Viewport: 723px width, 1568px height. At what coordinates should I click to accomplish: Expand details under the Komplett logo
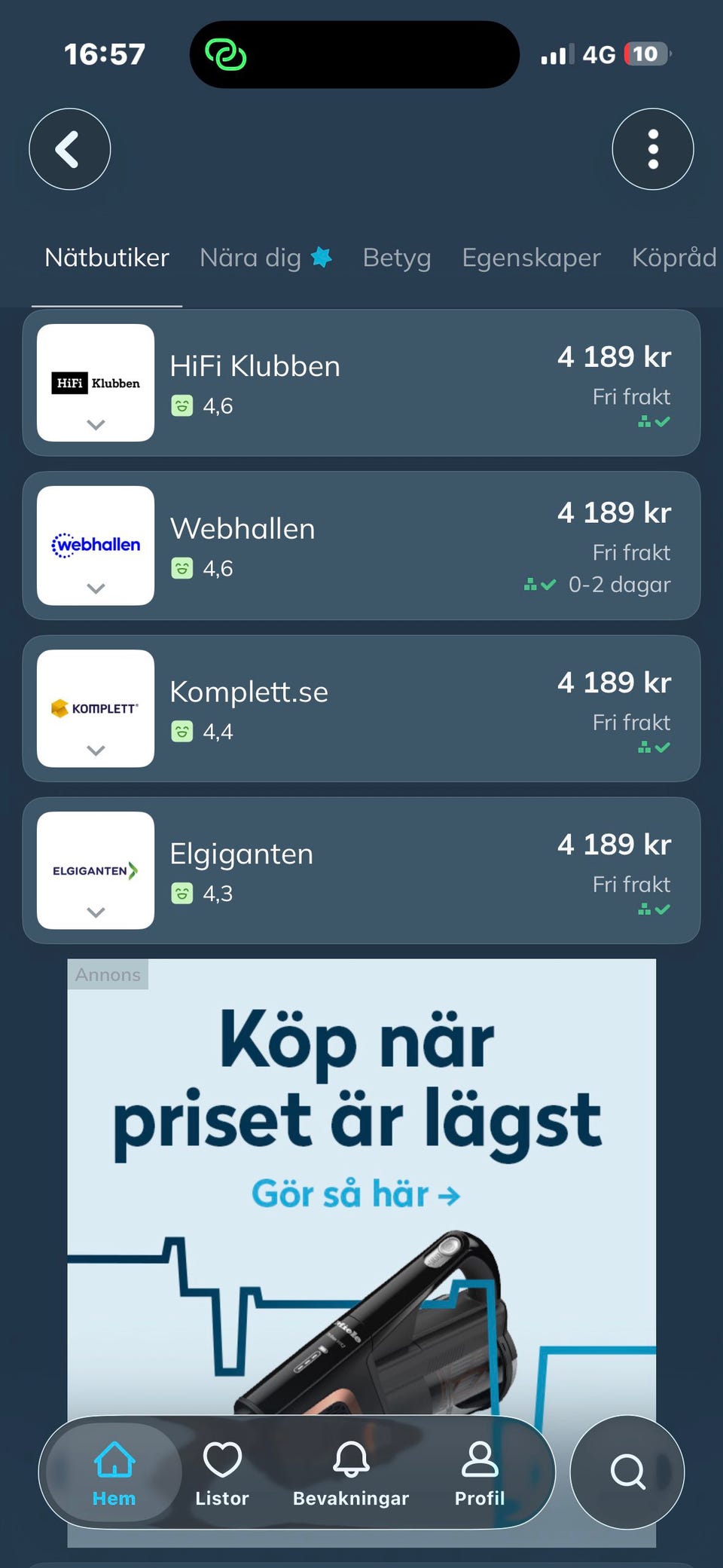click(96, 750)
